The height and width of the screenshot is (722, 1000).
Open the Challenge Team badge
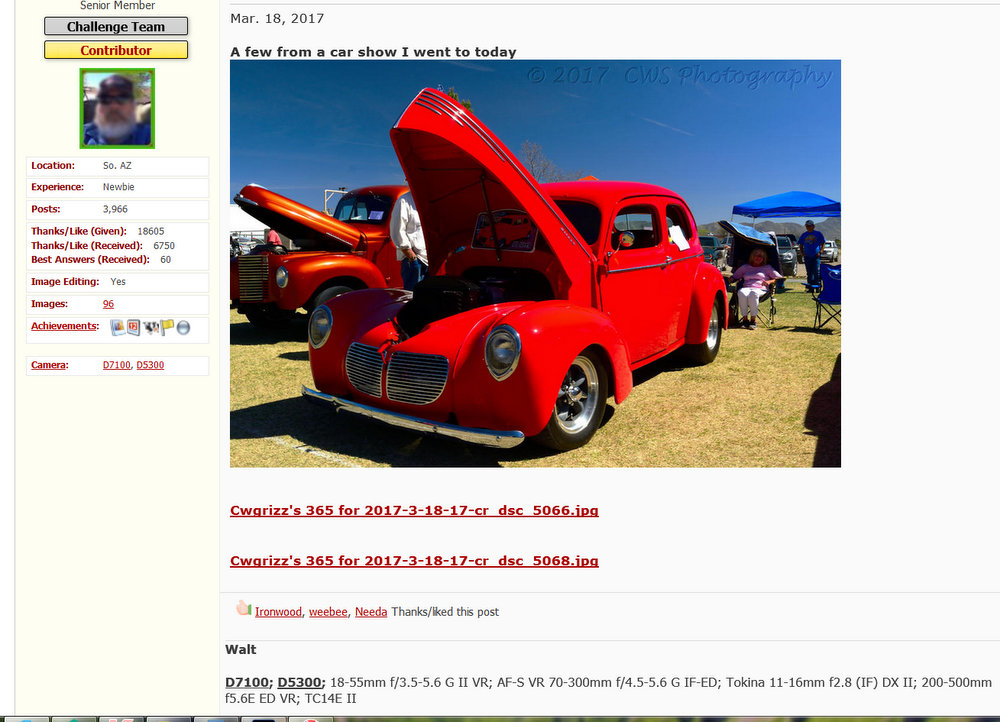116,27
